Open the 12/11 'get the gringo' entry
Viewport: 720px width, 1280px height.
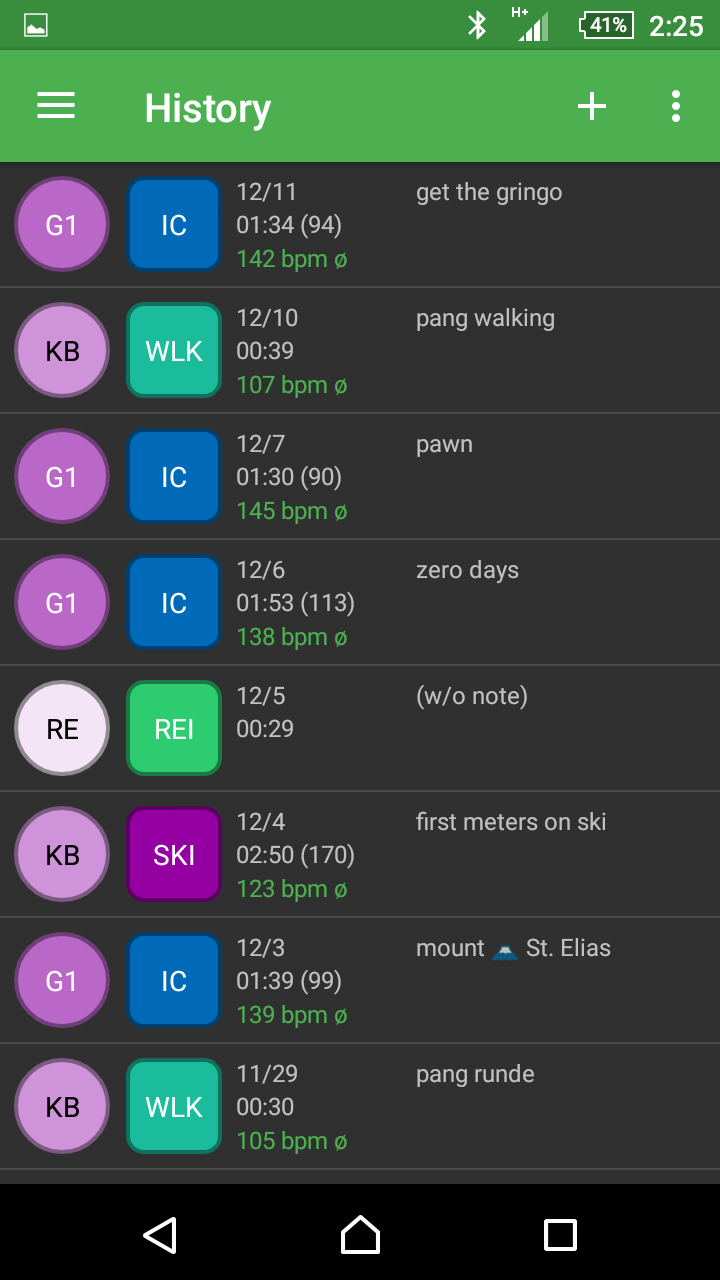tap(360, 225)
